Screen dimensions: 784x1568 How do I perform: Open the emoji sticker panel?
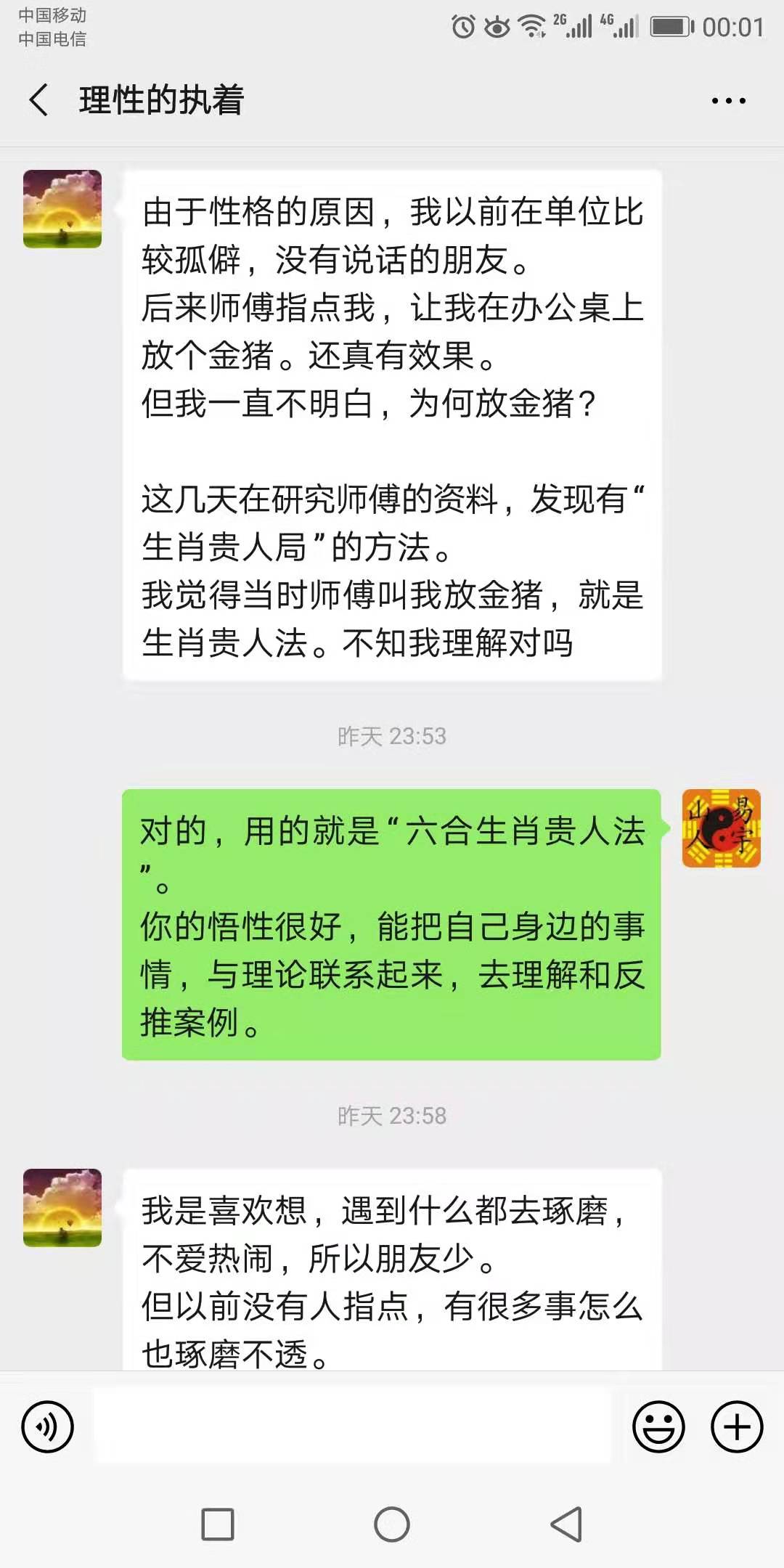658,1426
